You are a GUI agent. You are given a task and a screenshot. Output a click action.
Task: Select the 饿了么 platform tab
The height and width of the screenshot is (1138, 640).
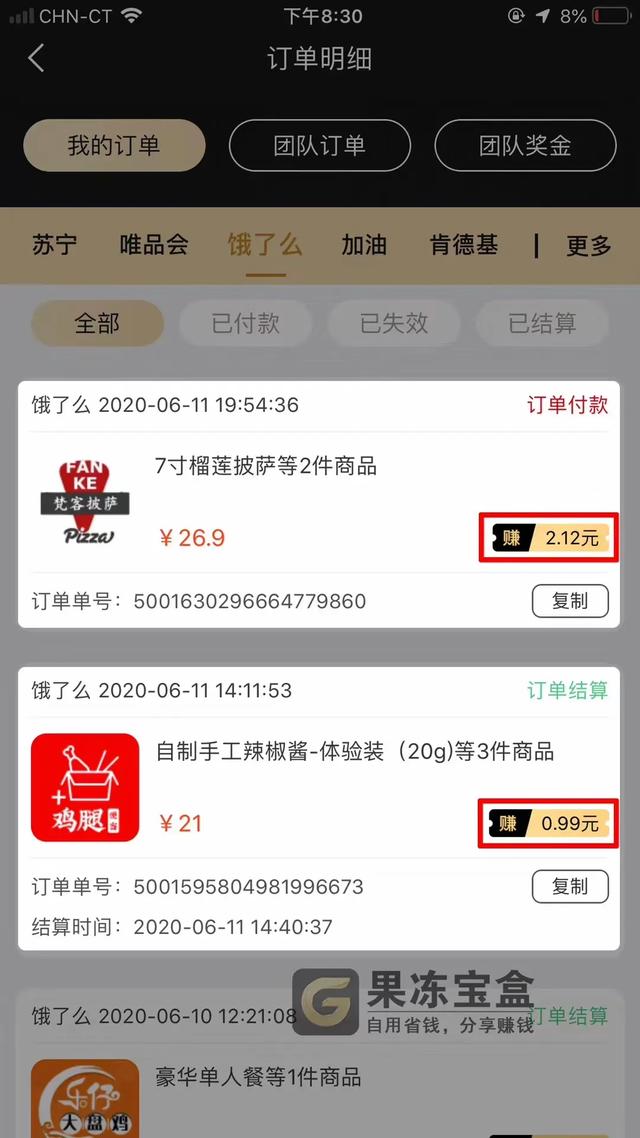coord(264,245)
